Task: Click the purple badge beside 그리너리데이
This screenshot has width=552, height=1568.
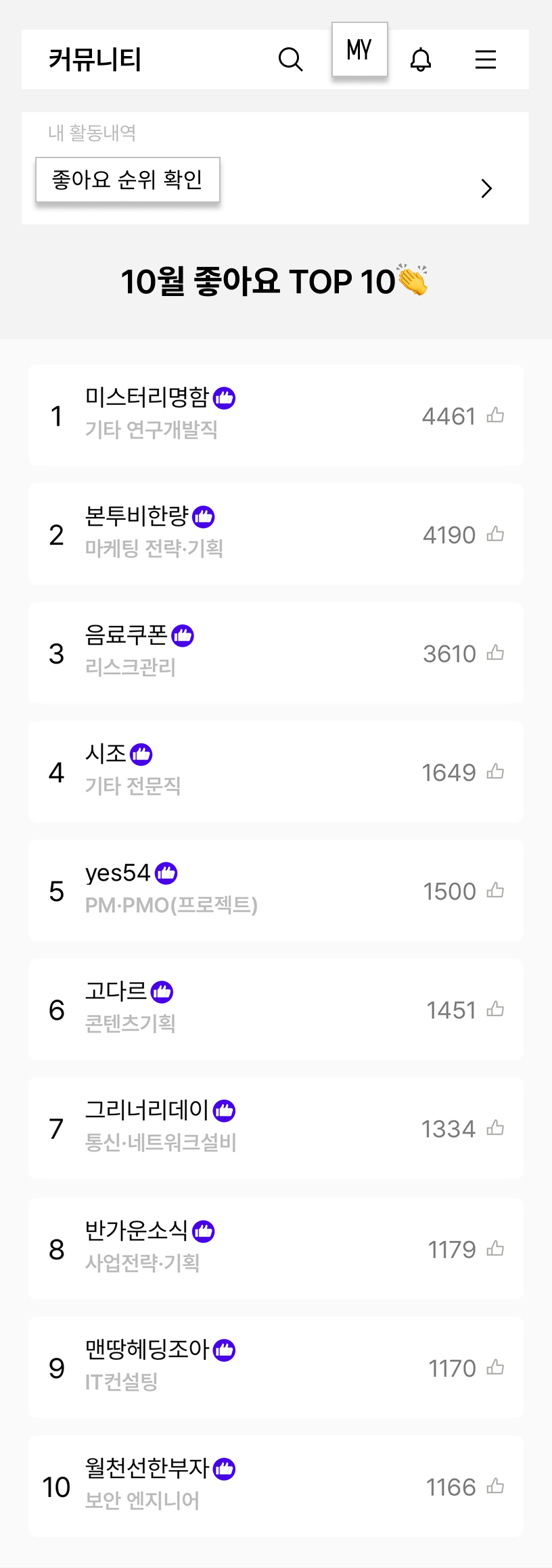Action: click(x=225, y=1109)
